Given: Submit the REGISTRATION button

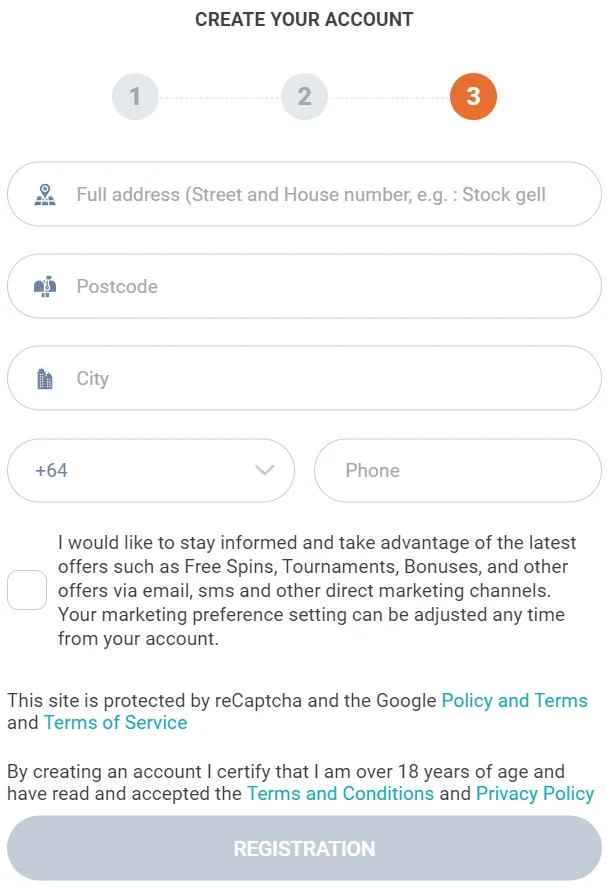Looking at the screenshot, I should pyautogui.click(x=304, y=848).
